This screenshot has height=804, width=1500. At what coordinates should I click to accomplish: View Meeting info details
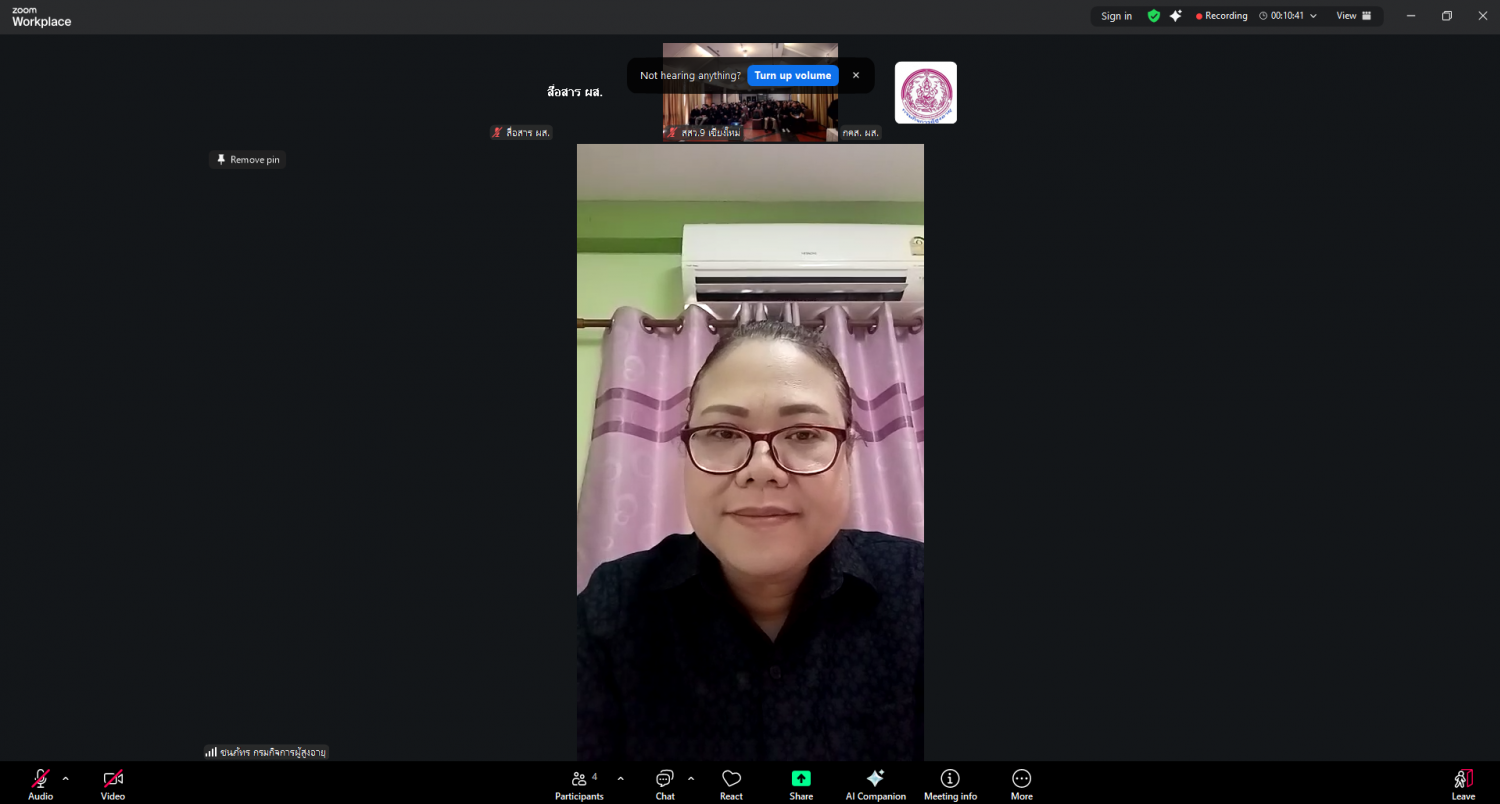tap(950, 784)
